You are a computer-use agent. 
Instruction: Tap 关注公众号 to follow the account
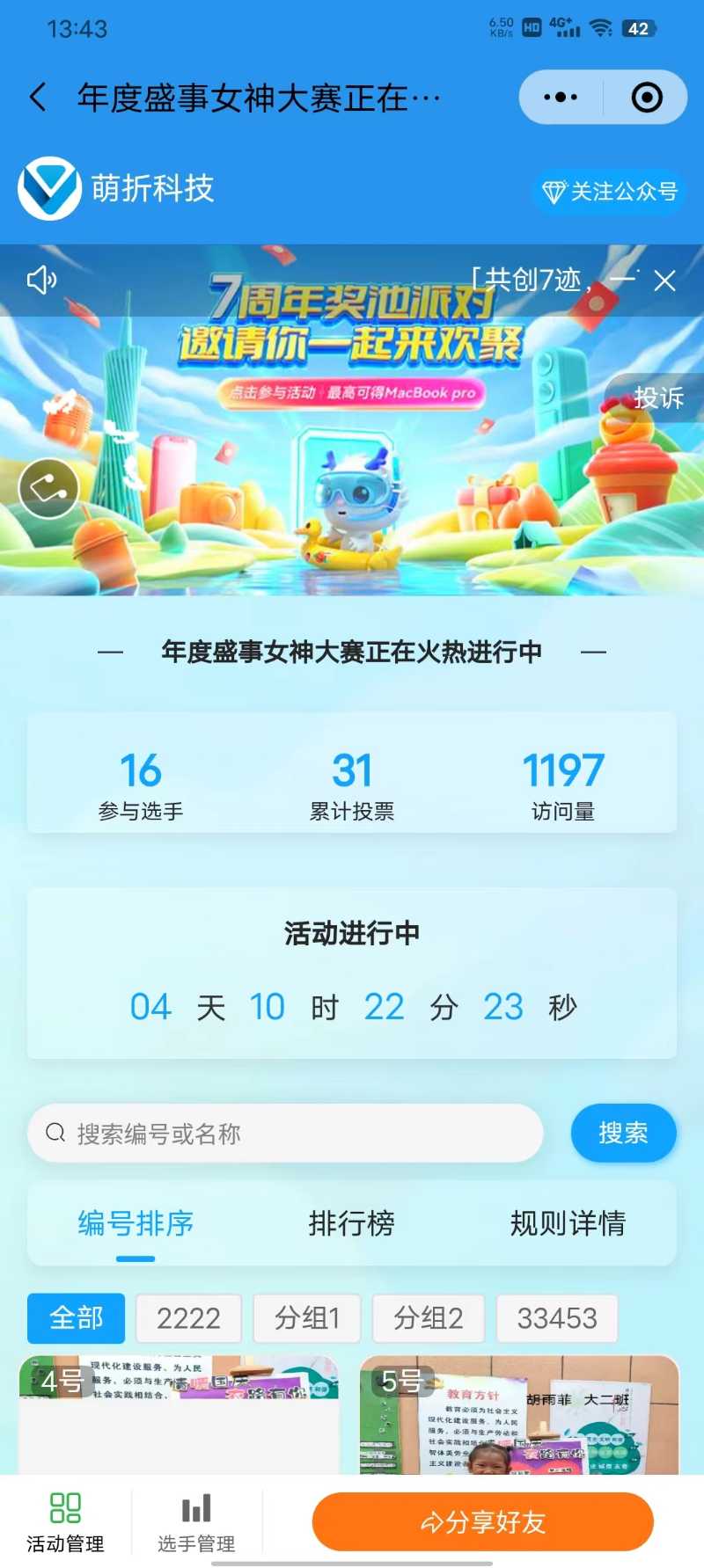click(610, 192)
